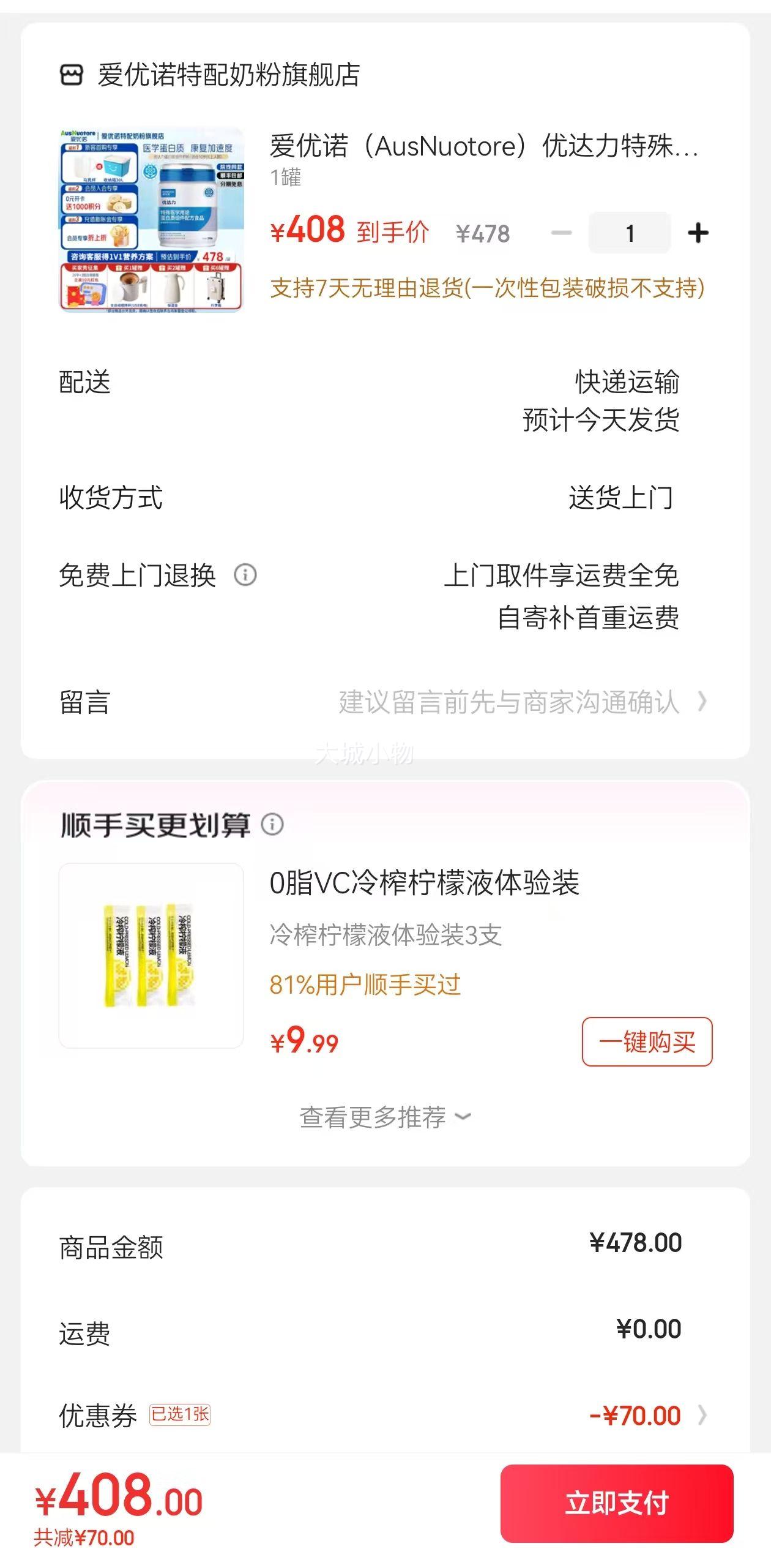Image resolution: width=771 pixels, height=1568 pixels.
Task: Increase the product quantity with plus
Action: click(x=698, y=233)
